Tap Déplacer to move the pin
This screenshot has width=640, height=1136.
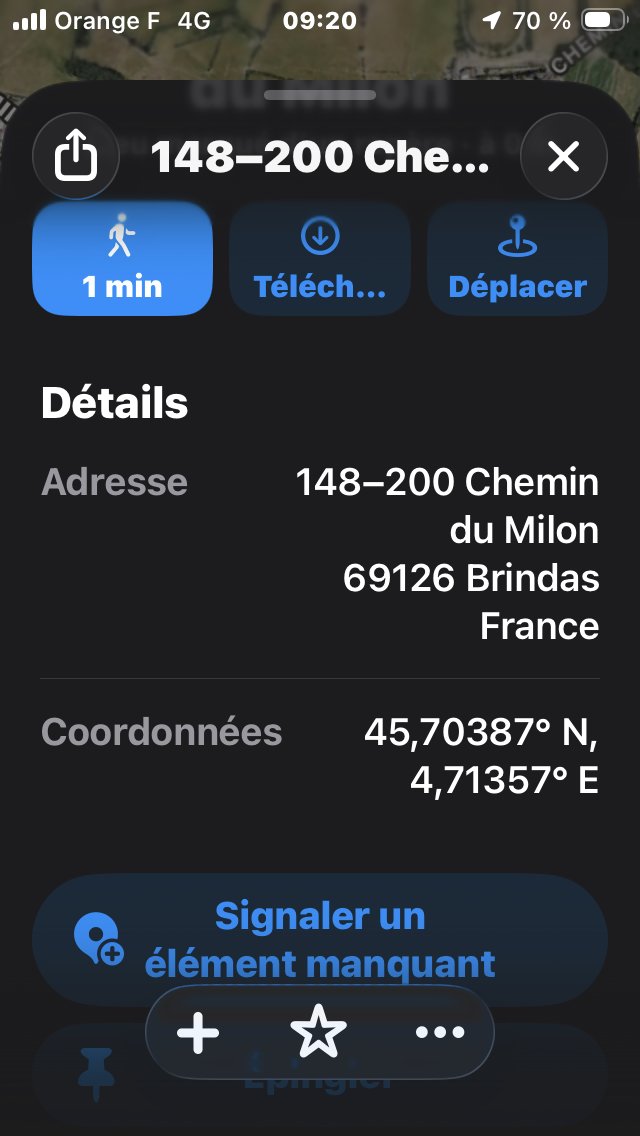518,259
